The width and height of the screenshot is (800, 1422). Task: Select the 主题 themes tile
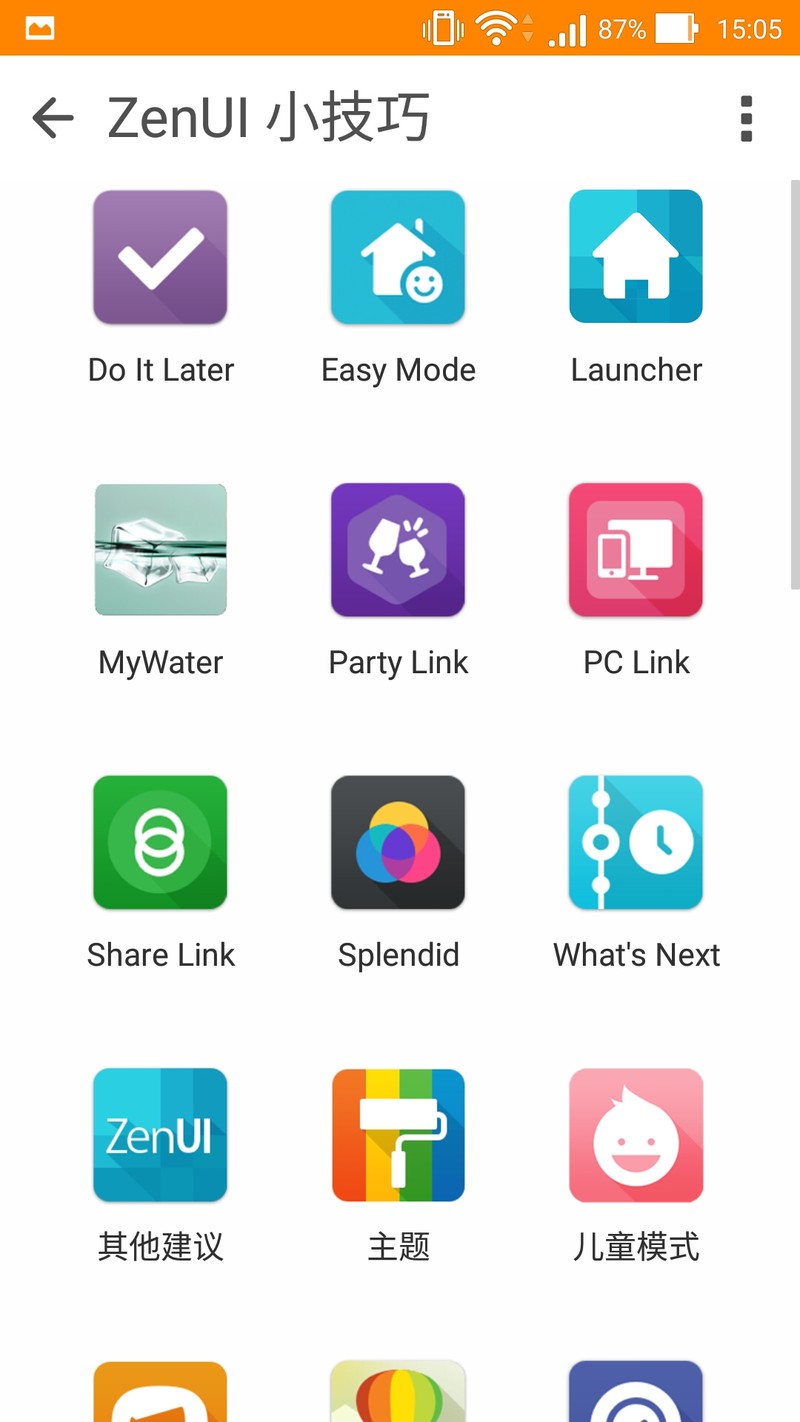pyautogui.click(x=398, y=1135)
